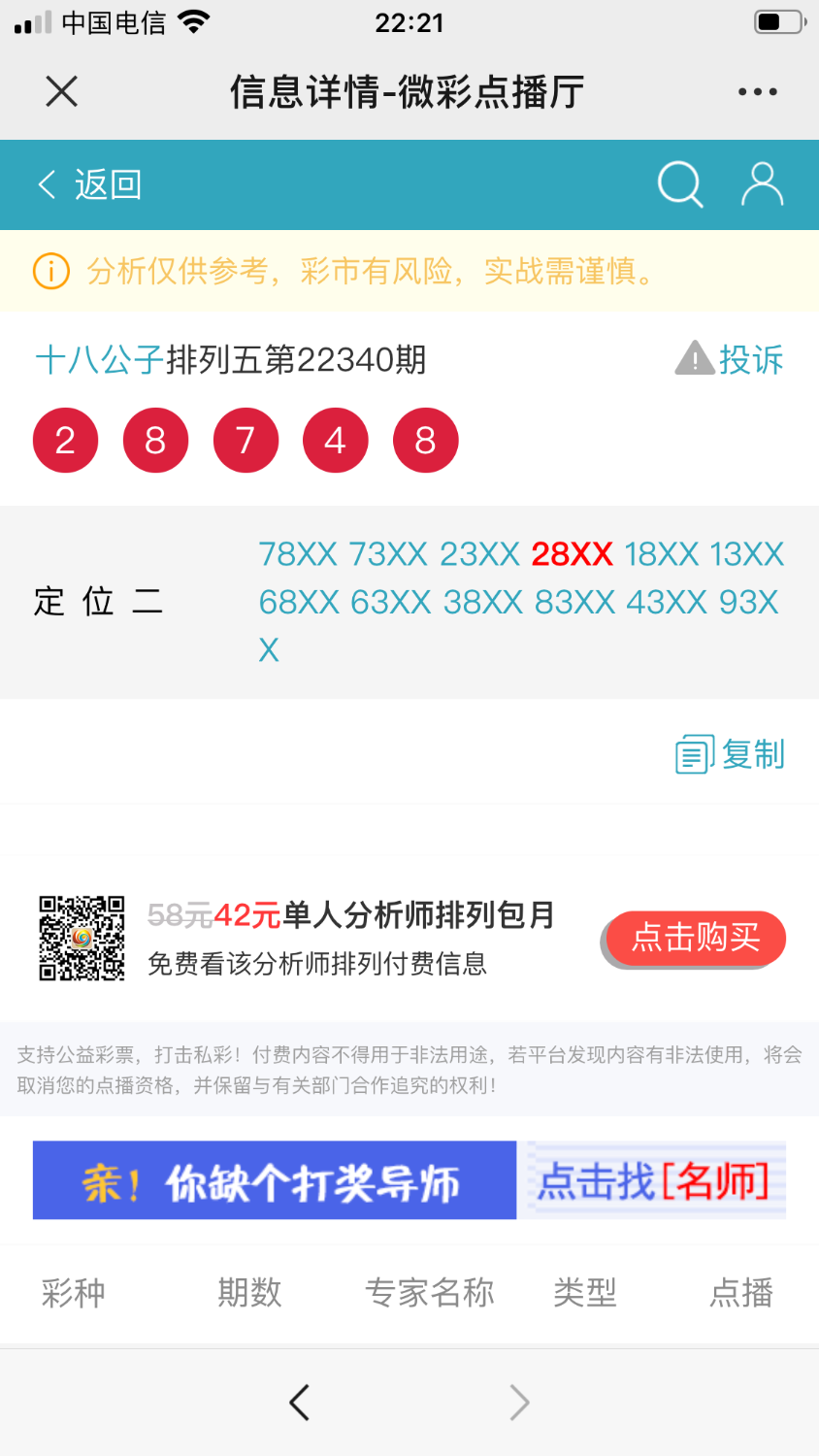
Task: Select the red circle showing number 2
Action: coord(65,440)
